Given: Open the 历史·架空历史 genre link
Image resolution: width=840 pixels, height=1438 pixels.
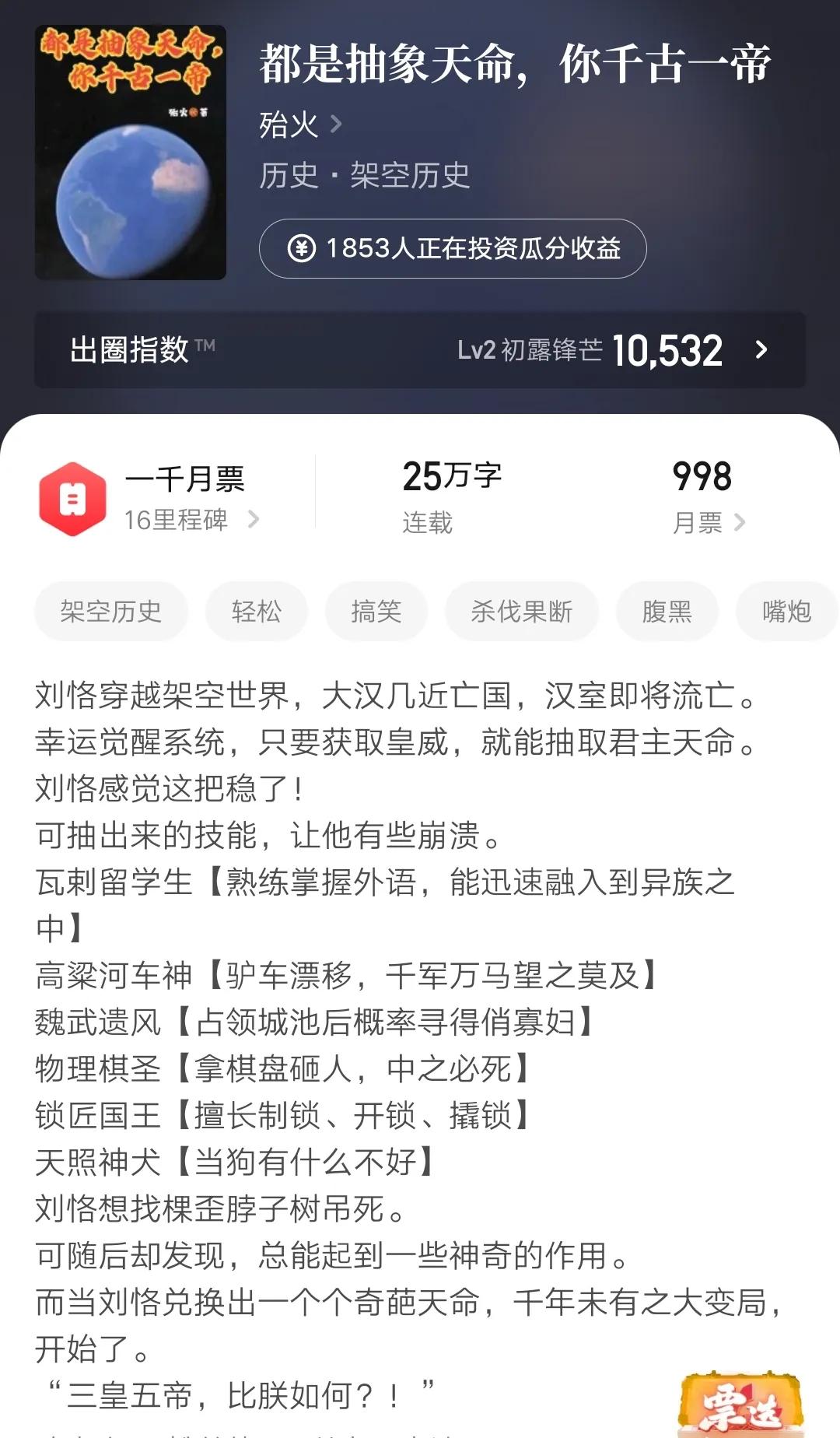Looking at the screenshot, I should [x=366, y=177].
